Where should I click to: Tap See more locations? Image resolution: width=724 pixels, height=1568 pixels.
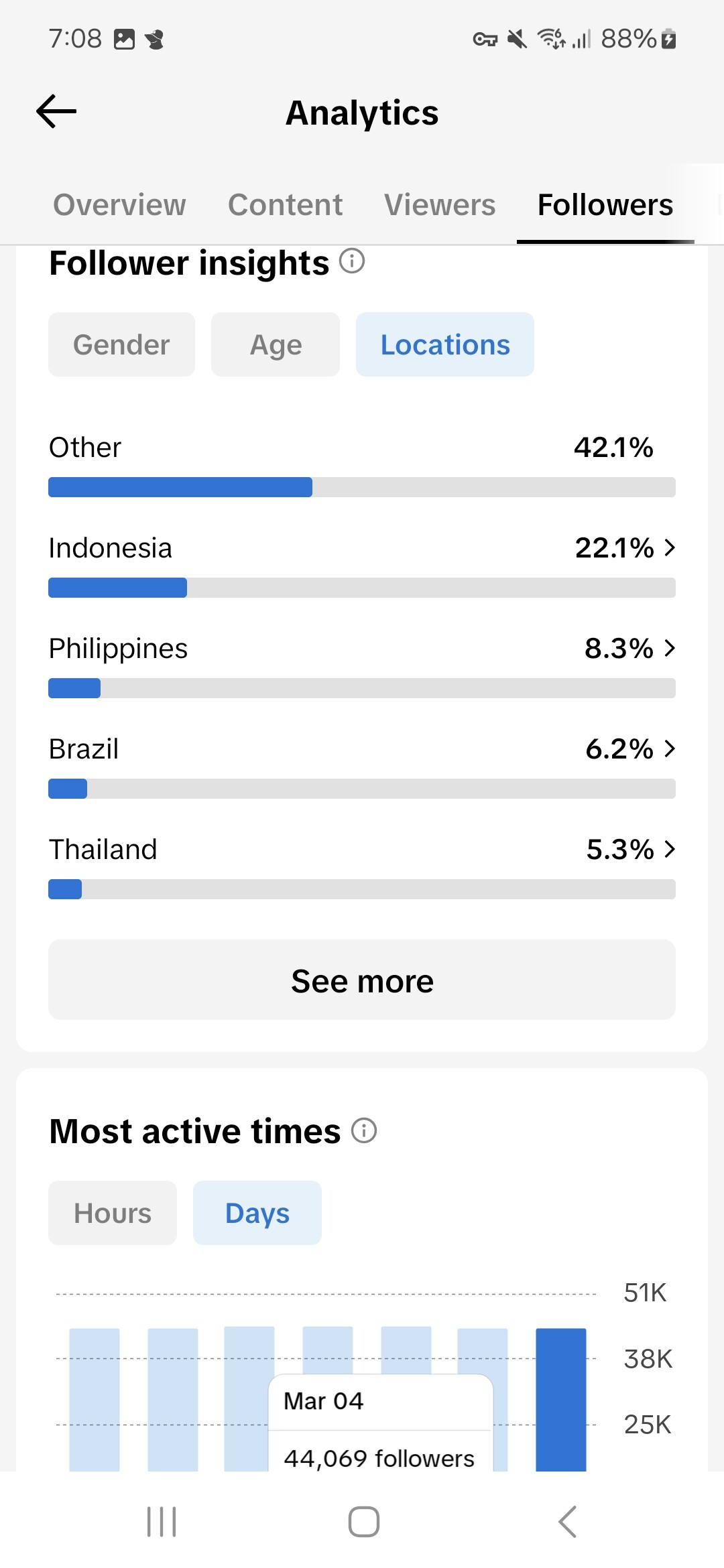click(362, 980)
